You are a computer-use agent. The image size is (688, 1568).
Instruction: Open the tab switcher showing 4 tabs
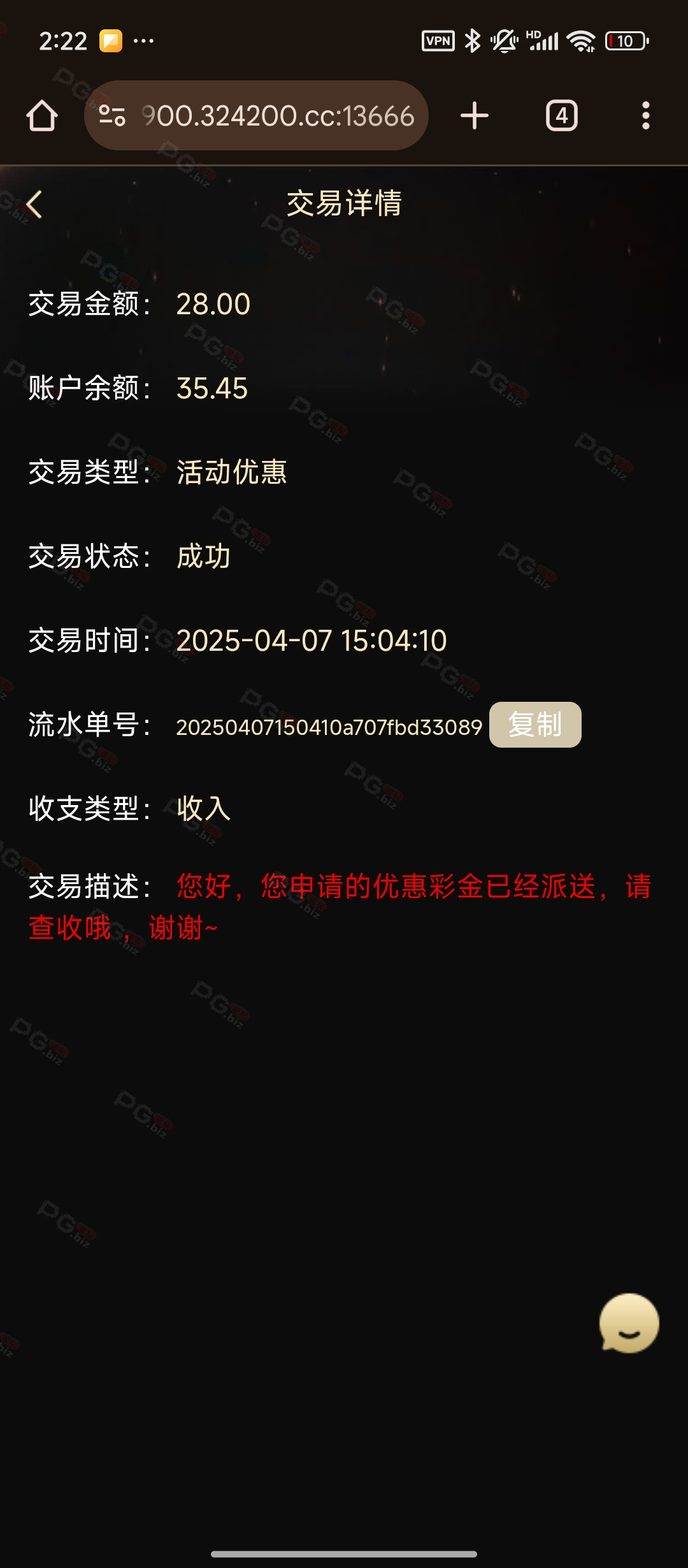pyautogui.click(x=562, y=116)
